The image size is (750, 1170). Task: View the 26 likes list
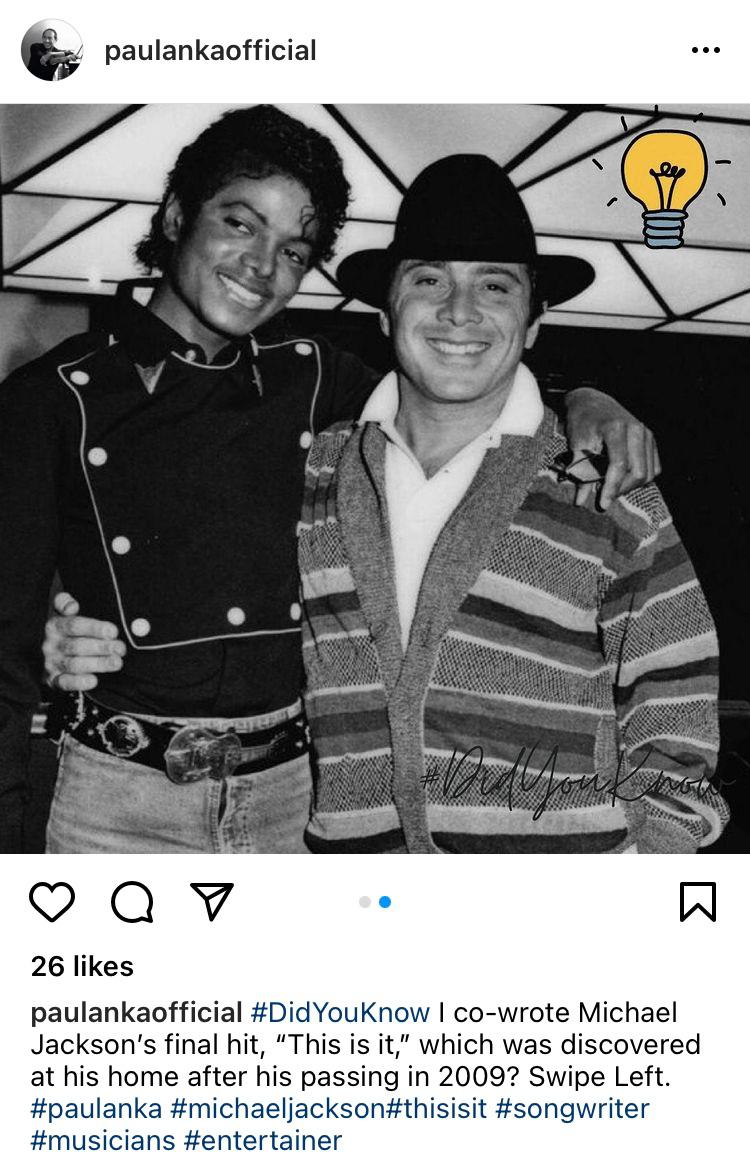(x=82, y=966)
